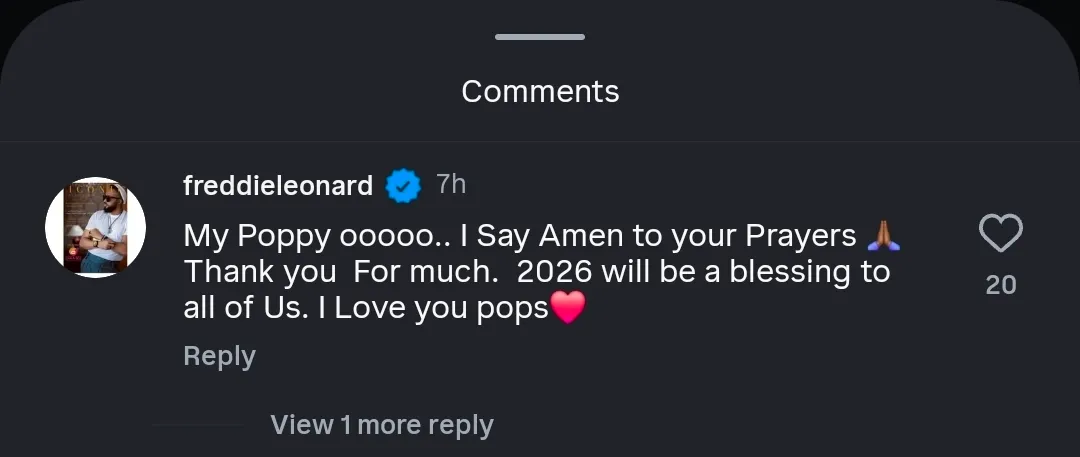The height and width of the screenshot is (457, 1080).
Task: Expand View 1 more reply
Action: (381, 425)
